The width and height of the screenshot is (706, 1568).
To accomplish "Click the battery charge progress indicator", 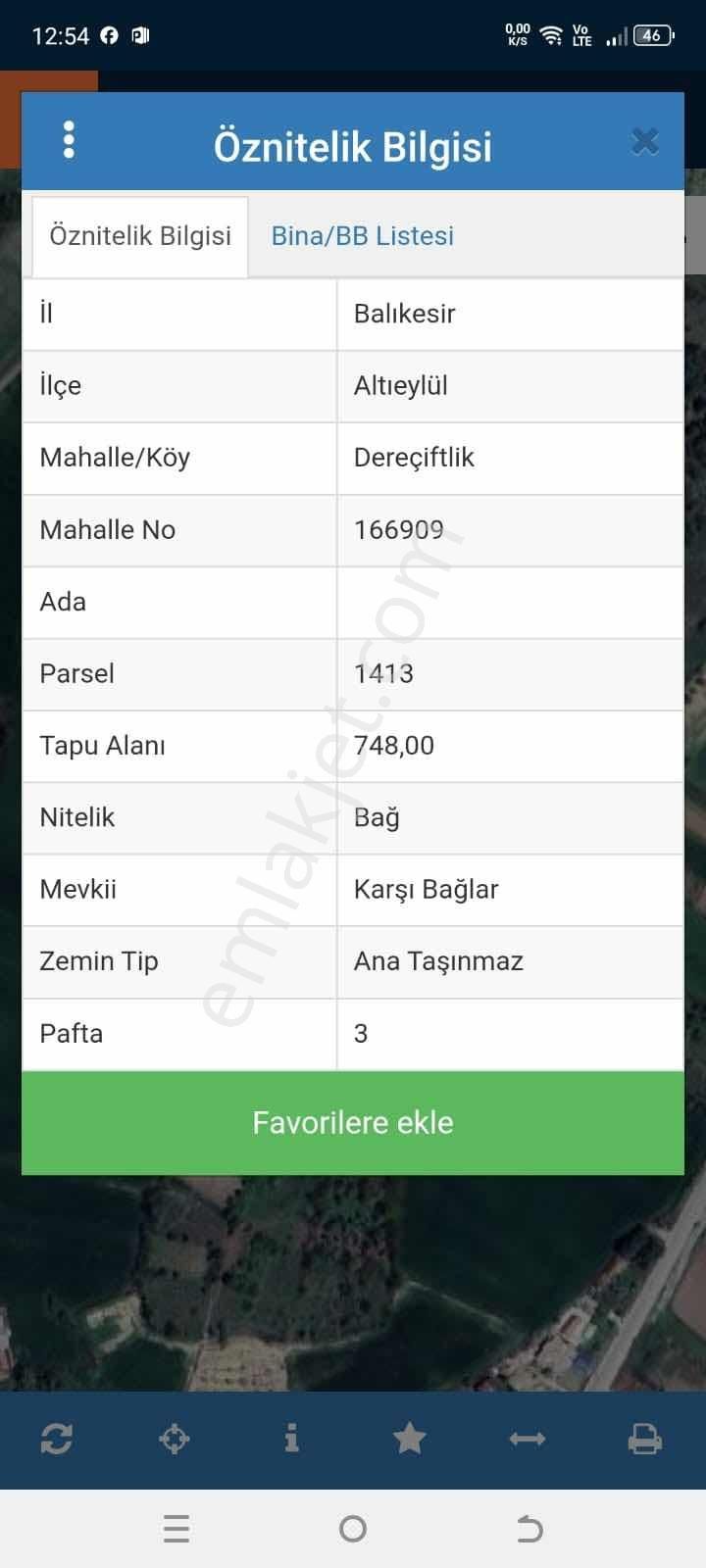I will click(x=650, y=35).
